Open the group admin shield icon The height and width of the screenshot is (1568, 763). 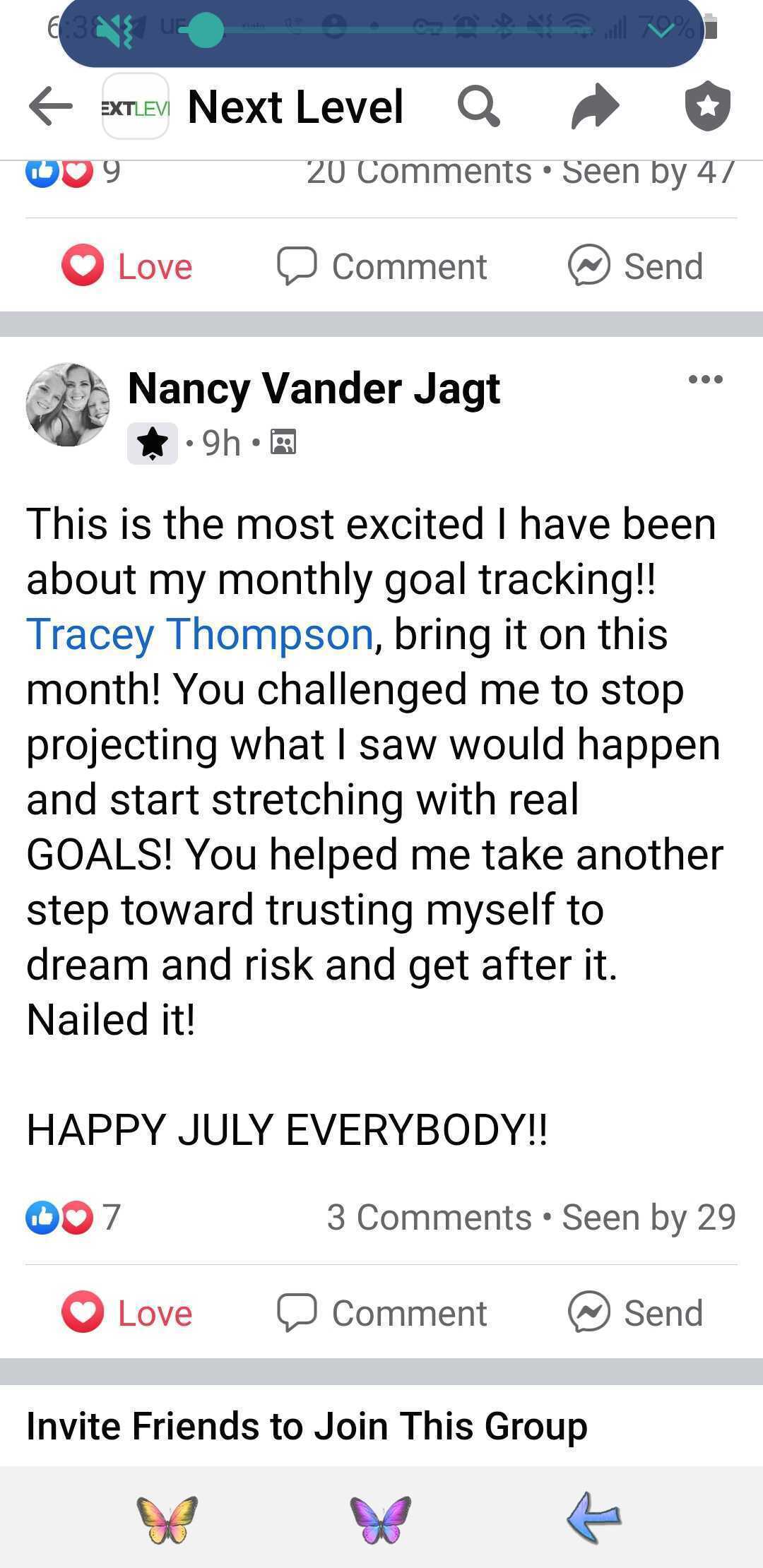707,107
